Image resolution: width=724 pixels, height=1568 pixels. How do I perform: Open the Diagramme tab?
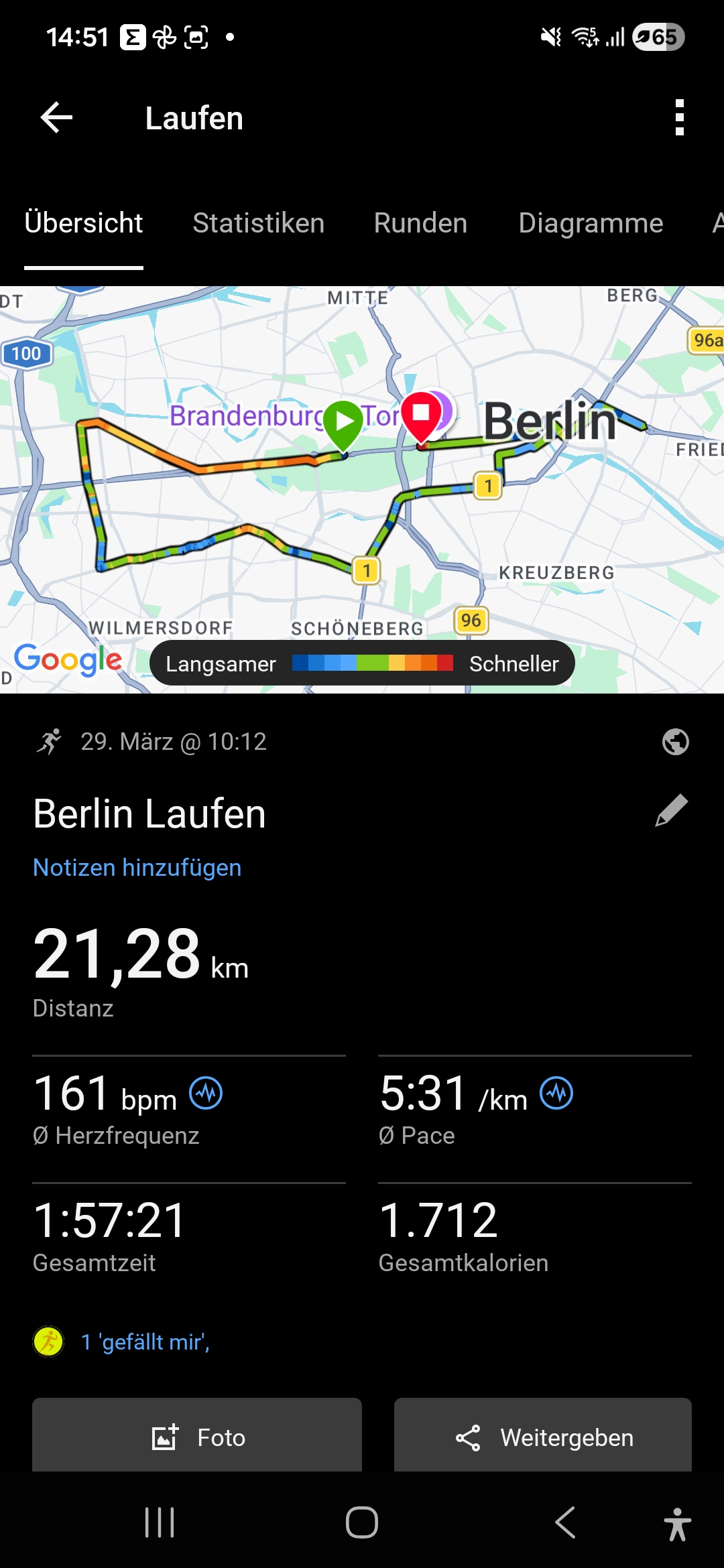tap(591, 223)
